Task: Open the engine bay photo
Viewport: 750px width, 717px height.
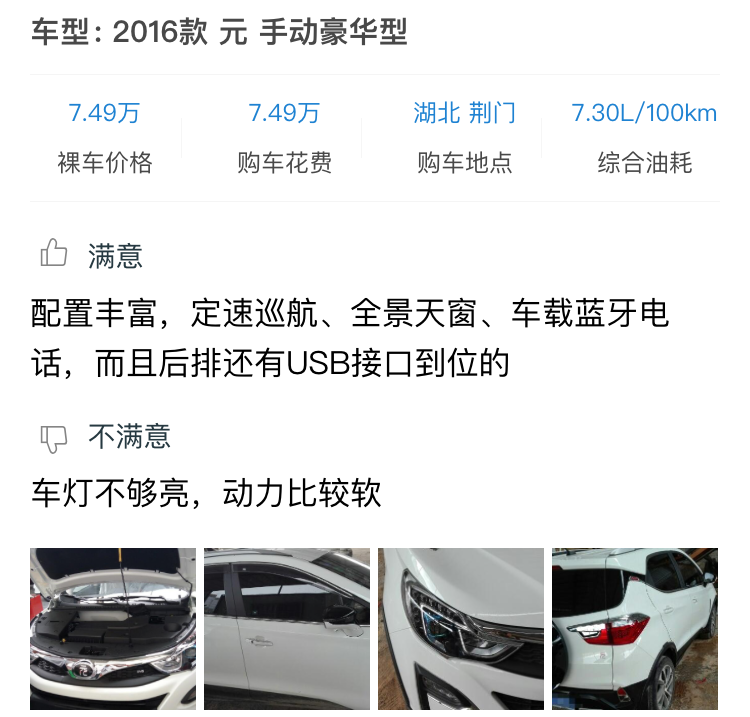Action: tap(113, 628)
